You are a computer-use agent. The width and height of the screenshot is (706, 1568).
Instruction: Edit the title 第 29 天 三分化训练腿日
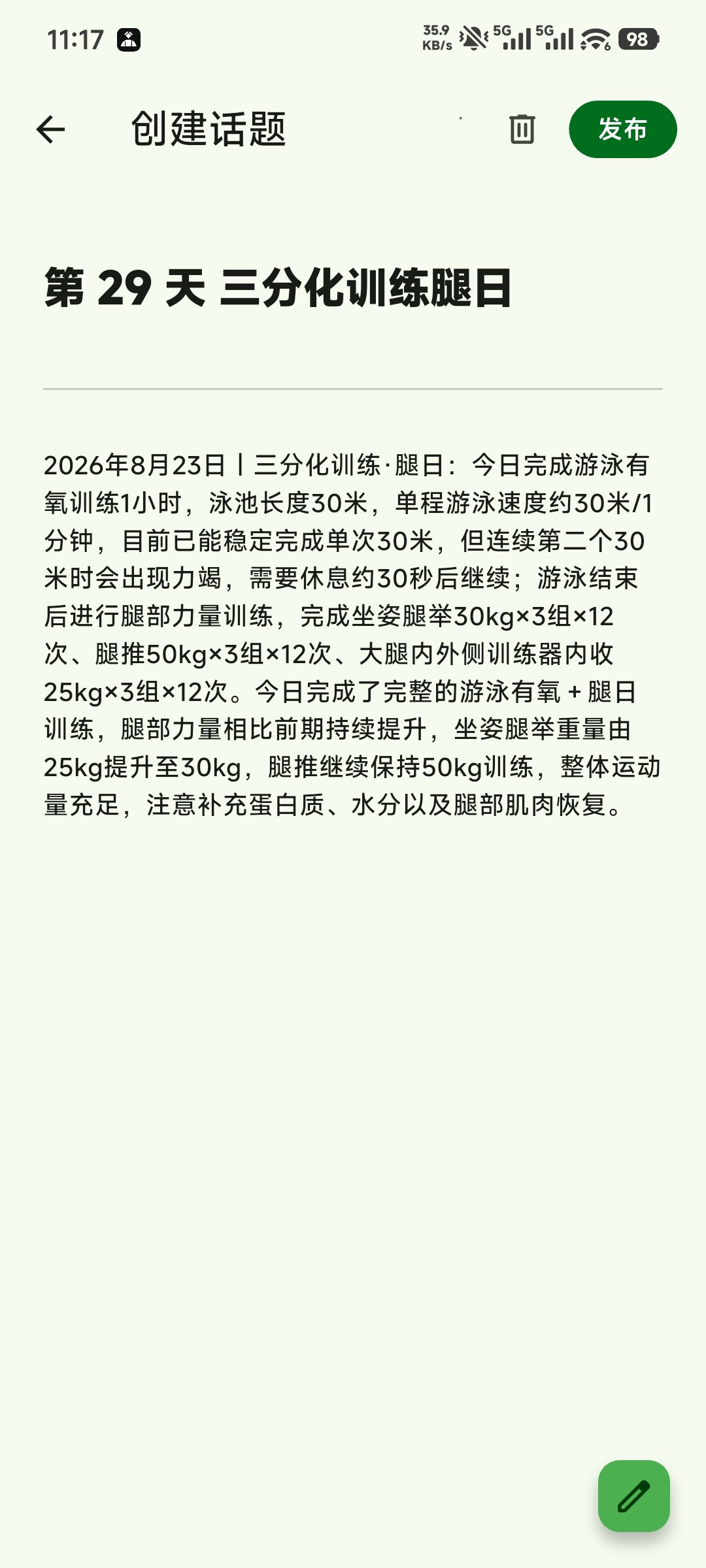pyautogui.click(x=278, y=288)
